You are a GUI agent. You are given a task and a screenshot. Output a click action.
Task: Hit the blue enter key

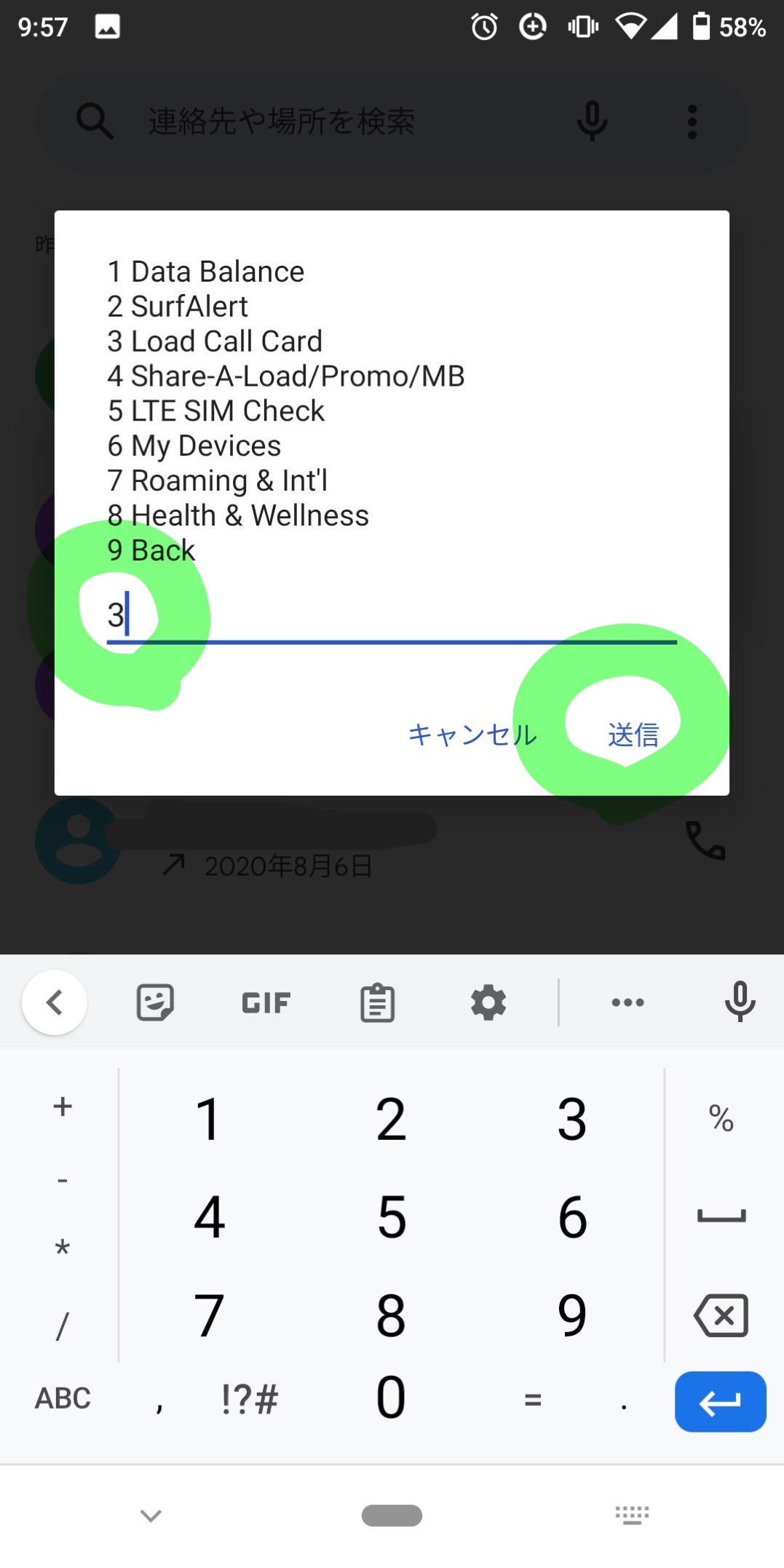click(x=719, y=1402)
